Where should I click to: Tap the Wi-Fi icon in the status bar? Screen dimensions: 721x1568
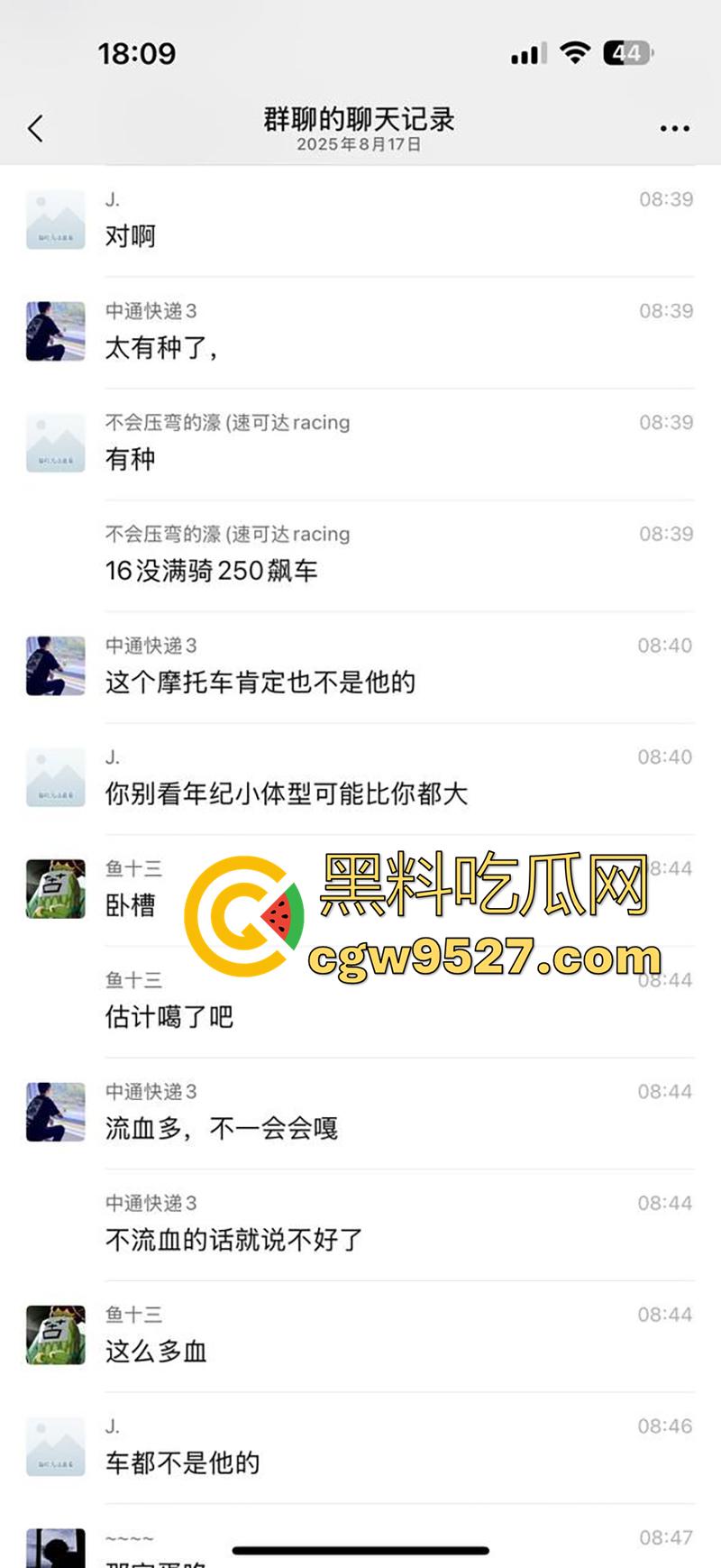(574, 53)
